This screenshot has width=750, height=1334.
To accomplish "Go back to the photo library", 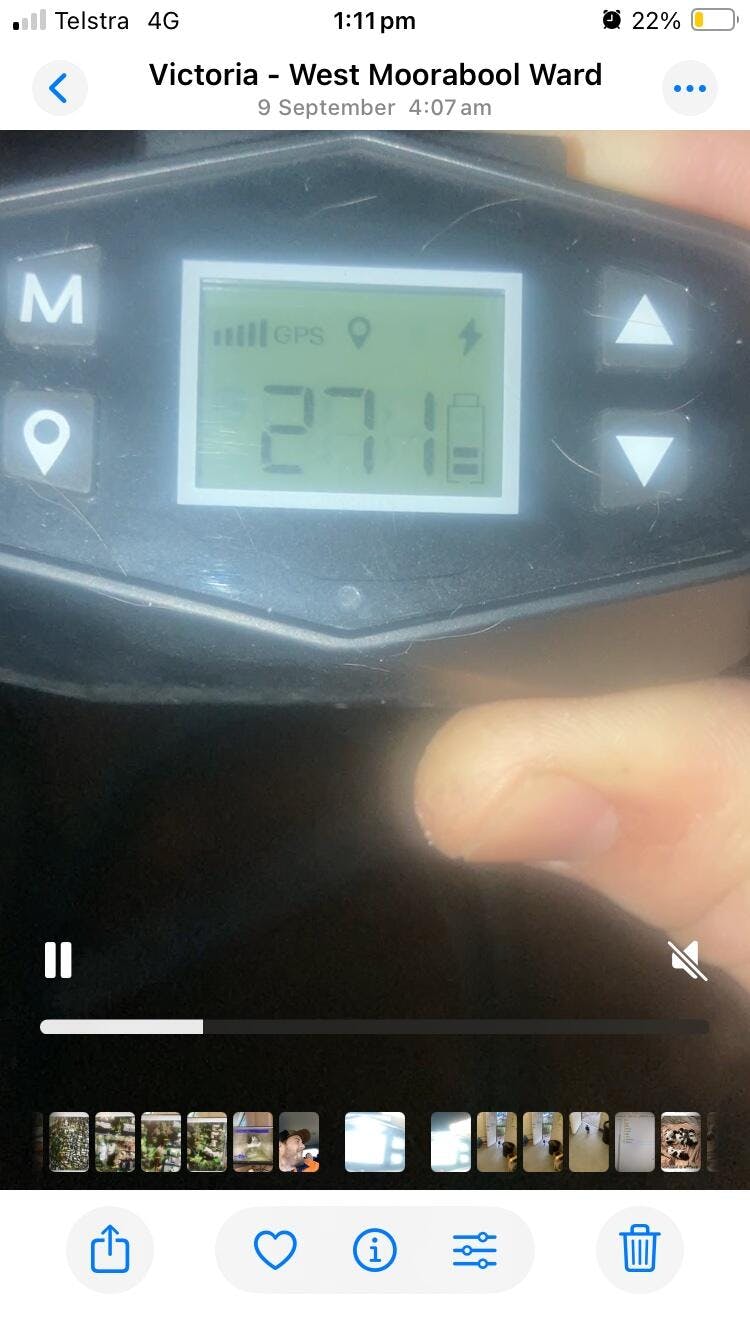I will (59, 89).
